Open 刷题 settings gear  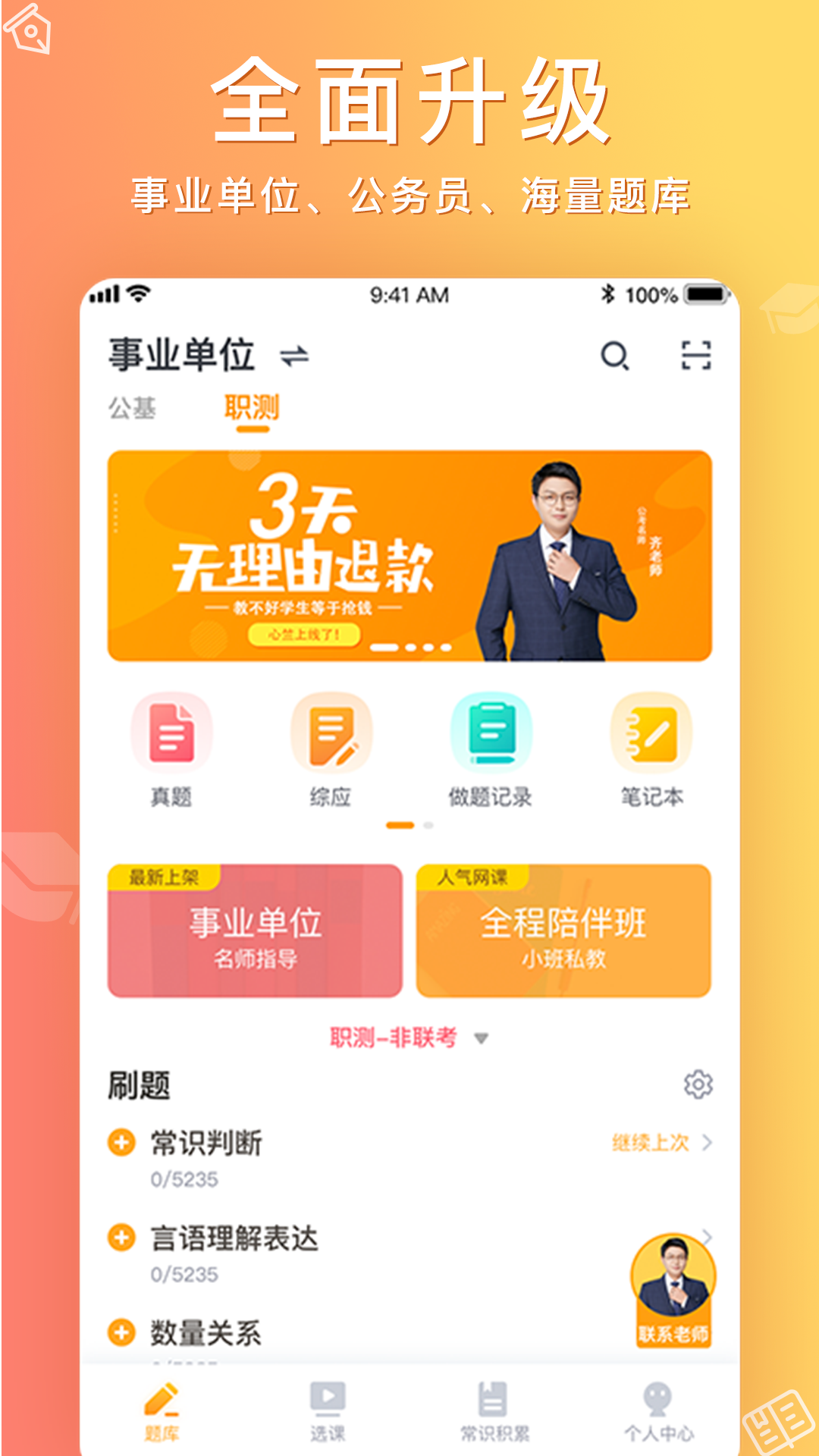697,1086
